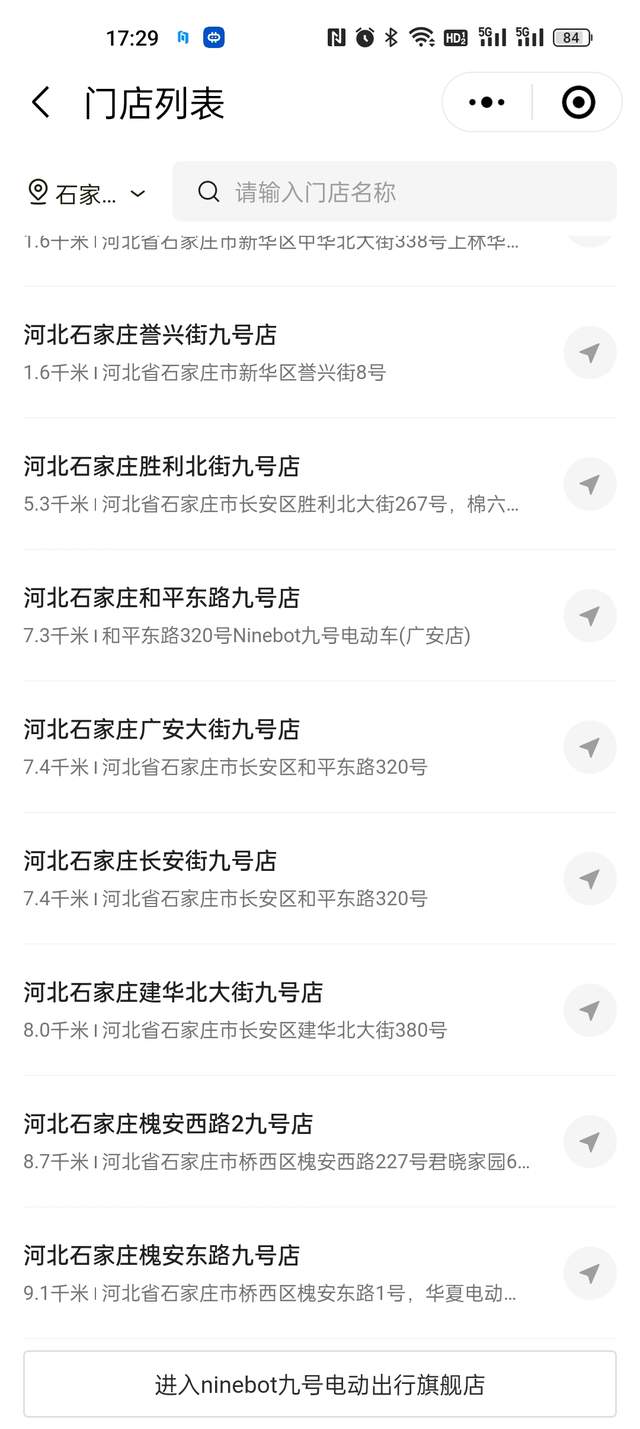Enter the ninebot九号电动出行旗舰店
This screenshot has width=640, height=1429.
320,1384
